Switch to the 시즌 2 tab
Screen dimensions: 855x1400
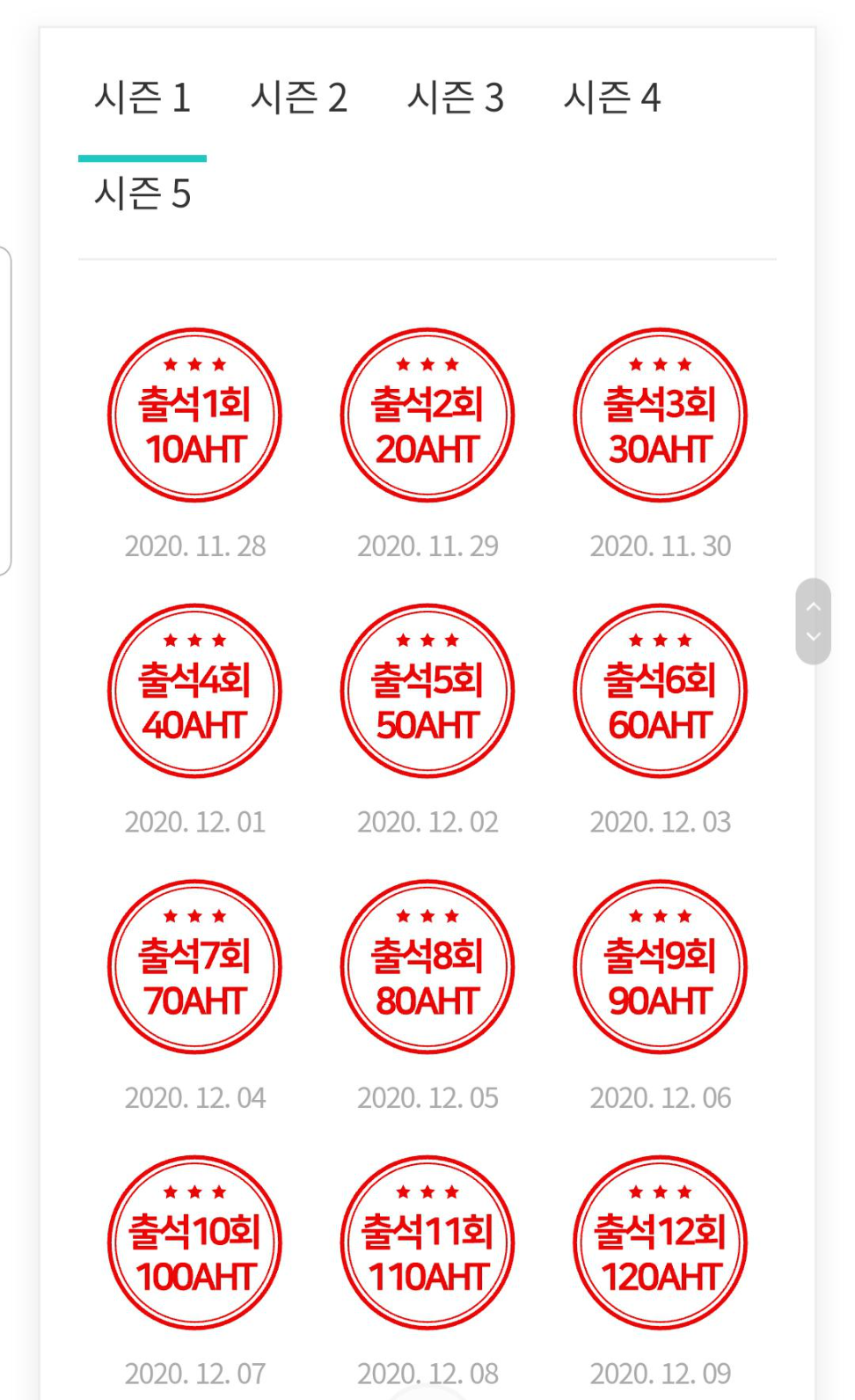click(x=299, y=98)
